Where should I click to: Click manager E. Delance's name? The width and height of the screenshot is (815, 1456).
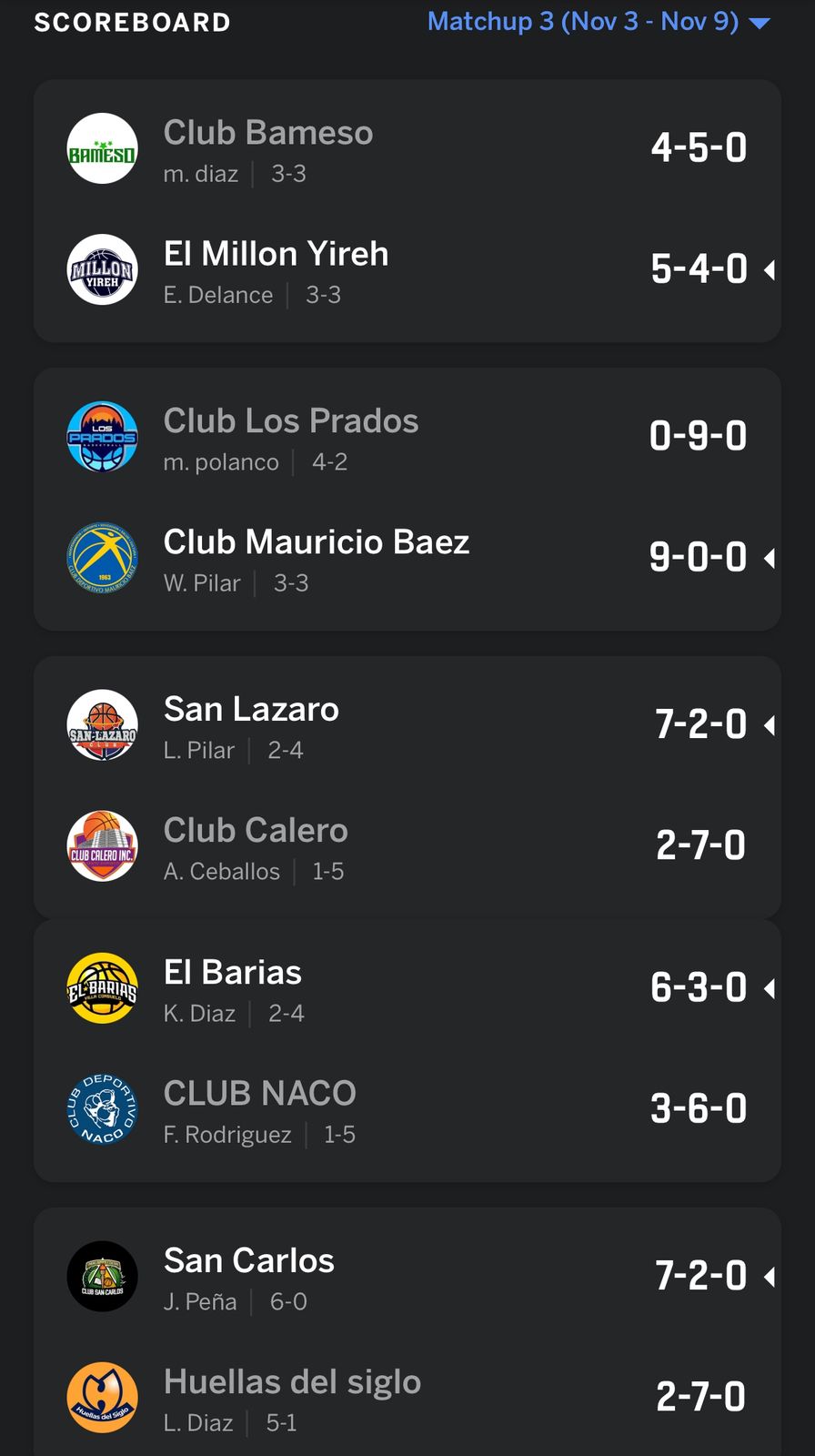pyautogui.click(x=218, y=295)
